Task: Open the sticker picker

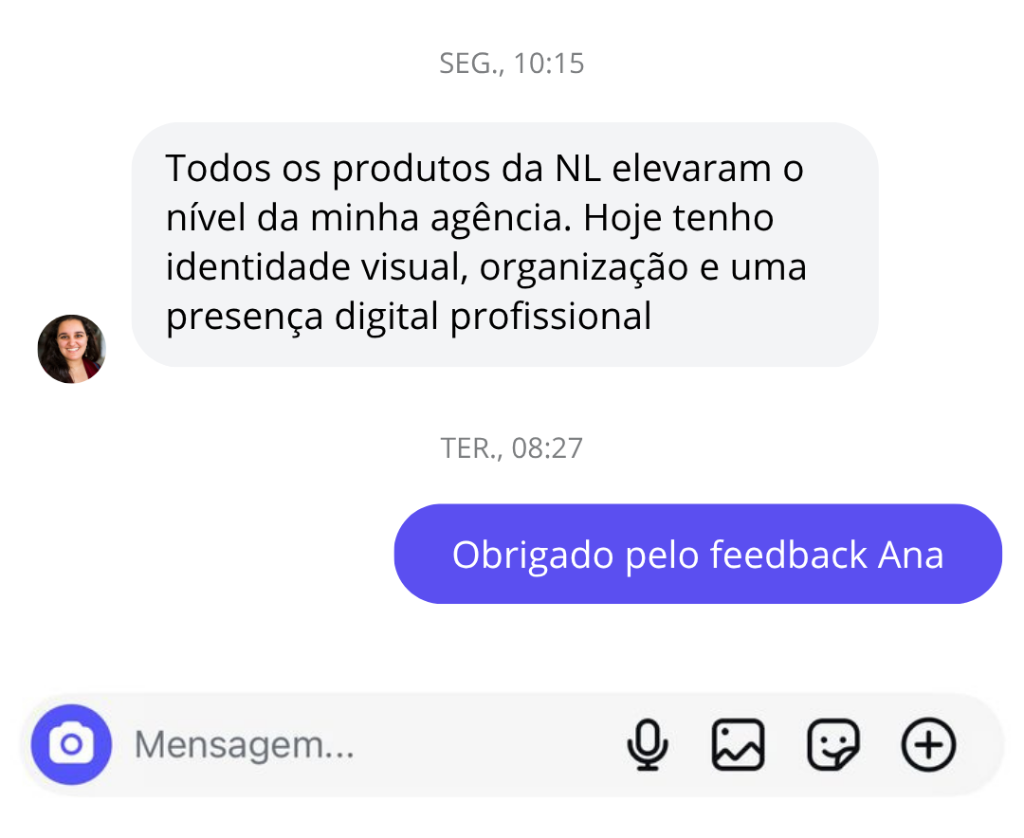Action: coord(833,745)
